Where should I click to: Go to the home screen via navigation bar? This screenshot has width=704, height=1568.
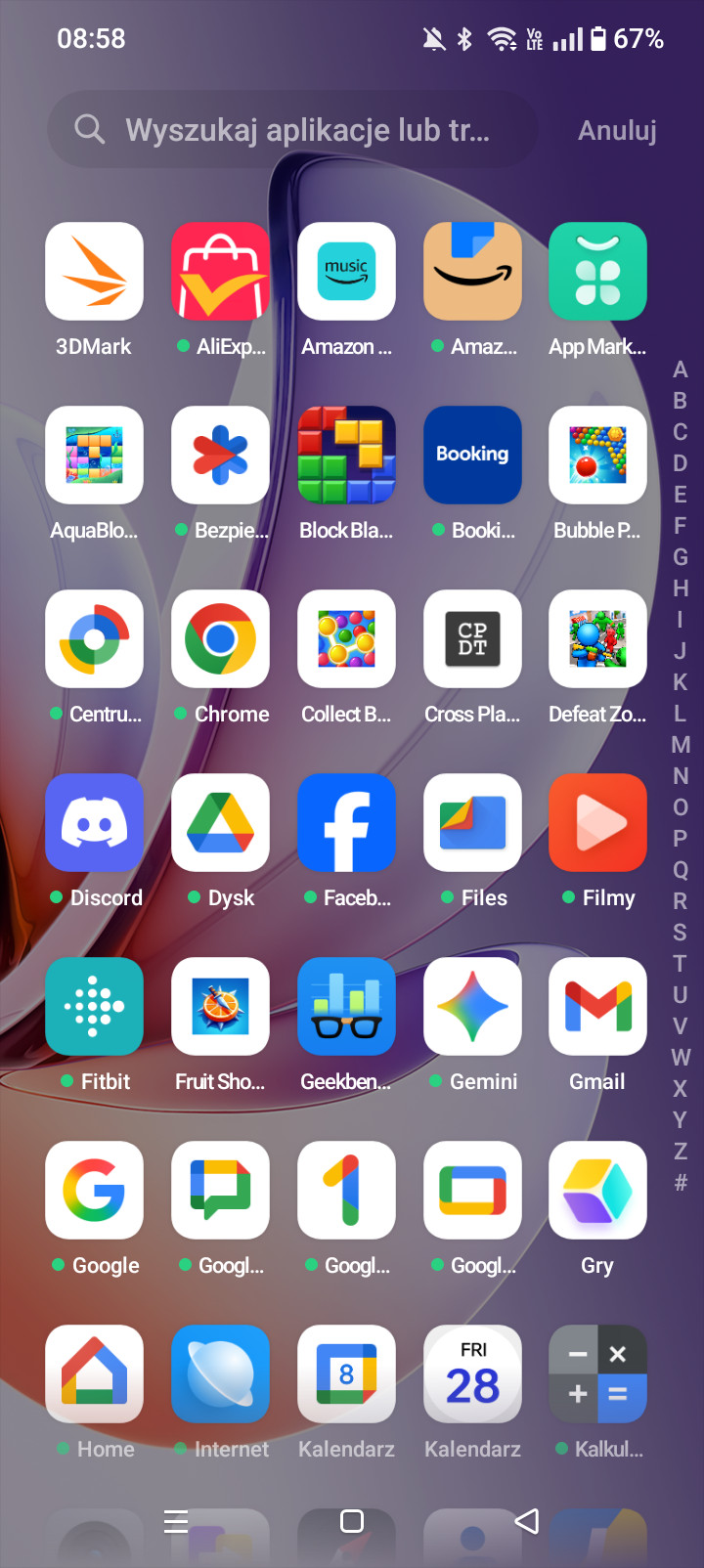click(x=352, y=1521)
